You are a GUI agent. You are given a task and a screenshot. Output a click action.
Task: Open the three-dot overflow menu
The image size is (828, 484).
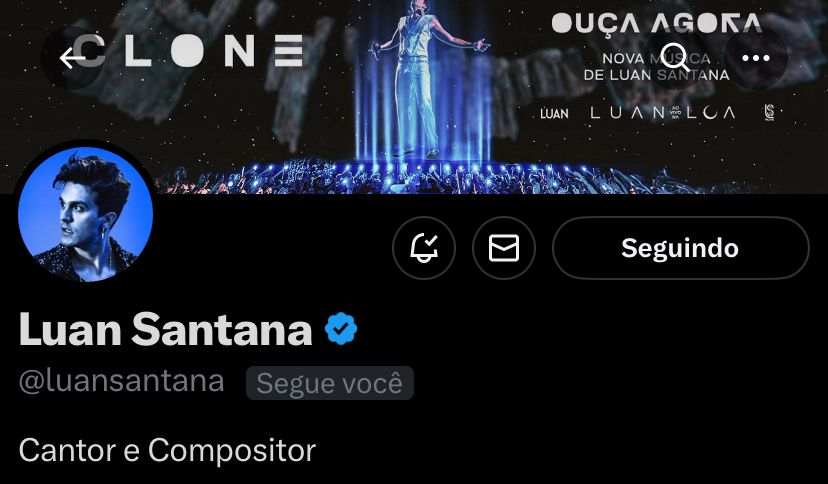coord(756,58)
